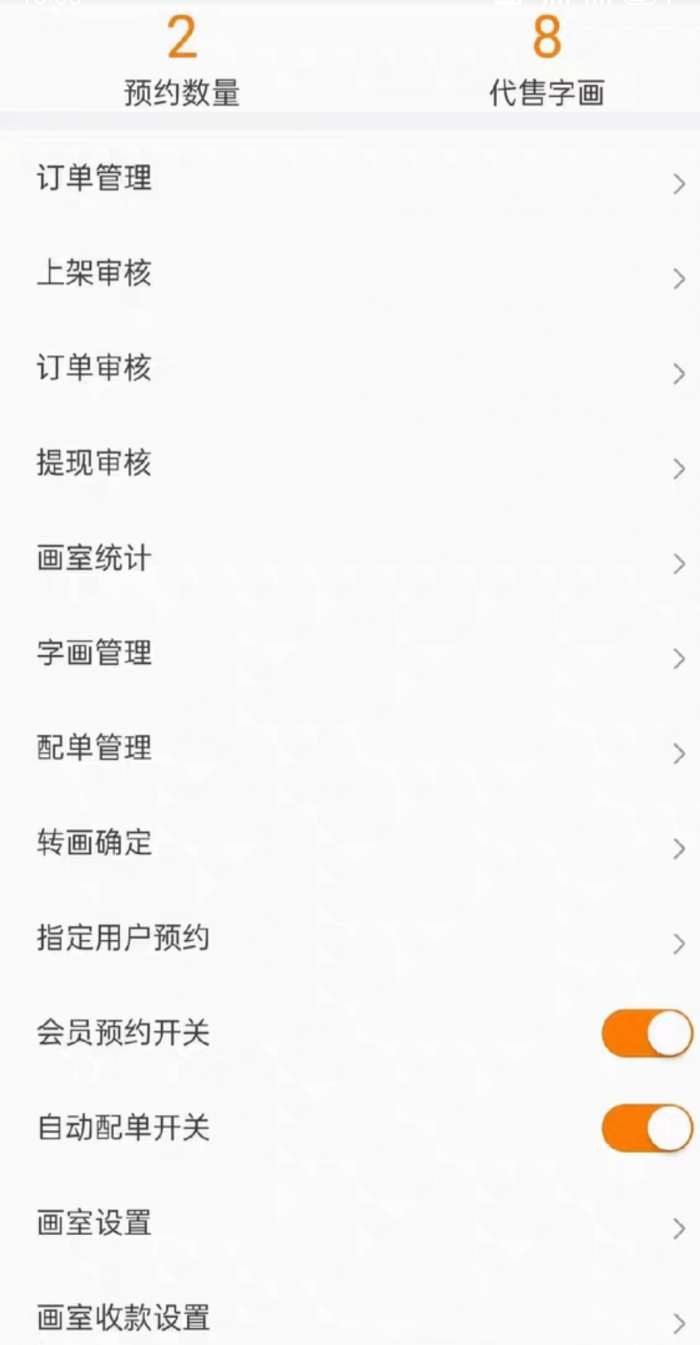Open 字画管理
Screen dimensions: 700x1345
350,655
